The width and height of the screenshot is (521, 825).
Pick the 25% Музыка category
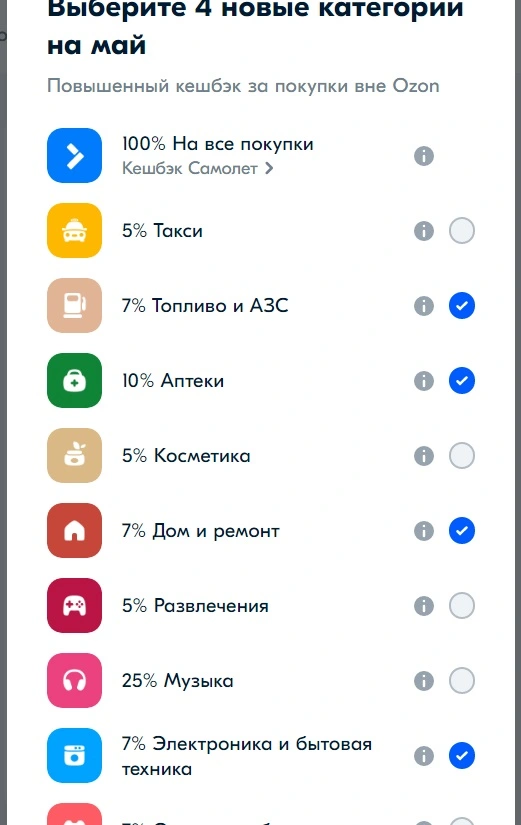462,680
